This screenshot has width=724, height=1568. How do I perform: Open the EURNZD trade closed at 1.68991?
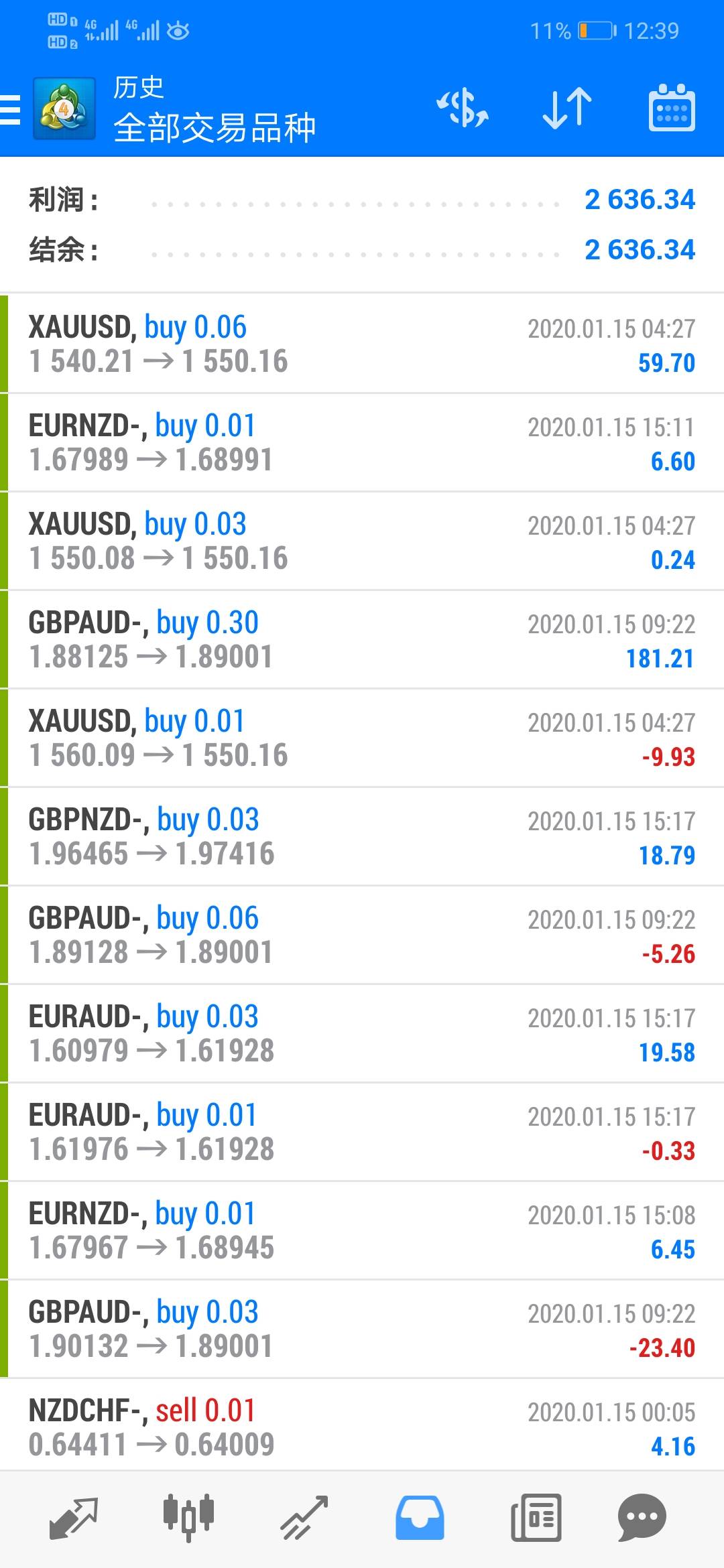tap(362, 442)
